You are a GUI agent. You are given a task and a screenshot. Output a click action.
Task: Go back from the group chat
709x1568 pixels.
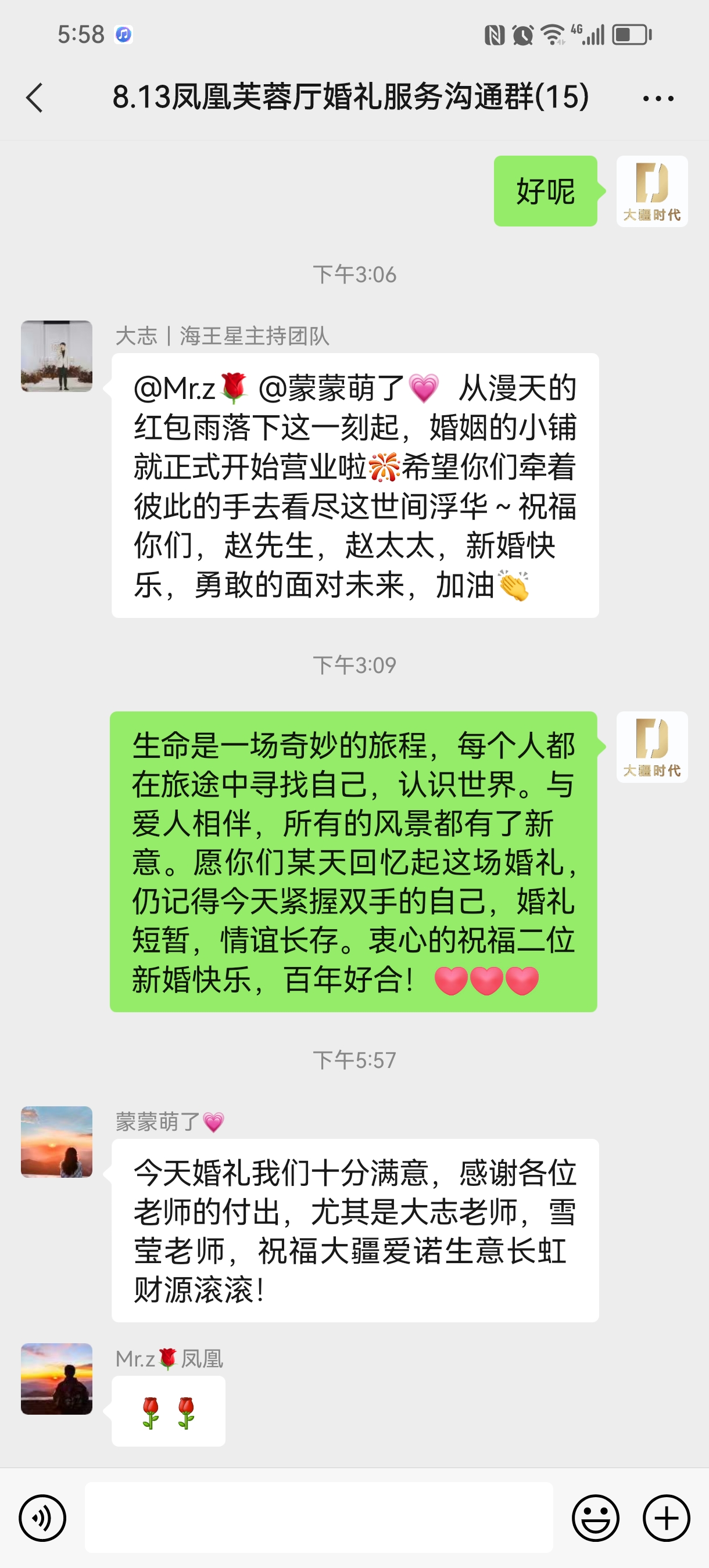(x=35, y=98)
